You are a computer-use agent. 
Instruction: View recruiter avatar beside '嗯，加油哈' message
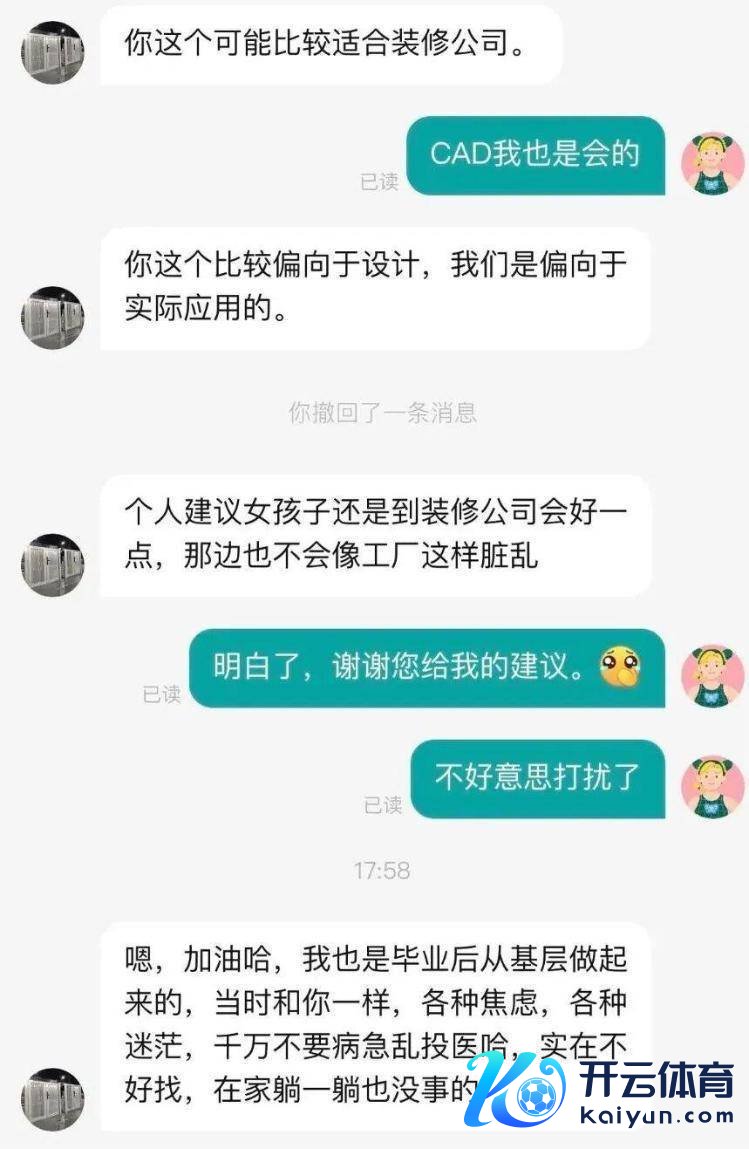pos(52,1099)
